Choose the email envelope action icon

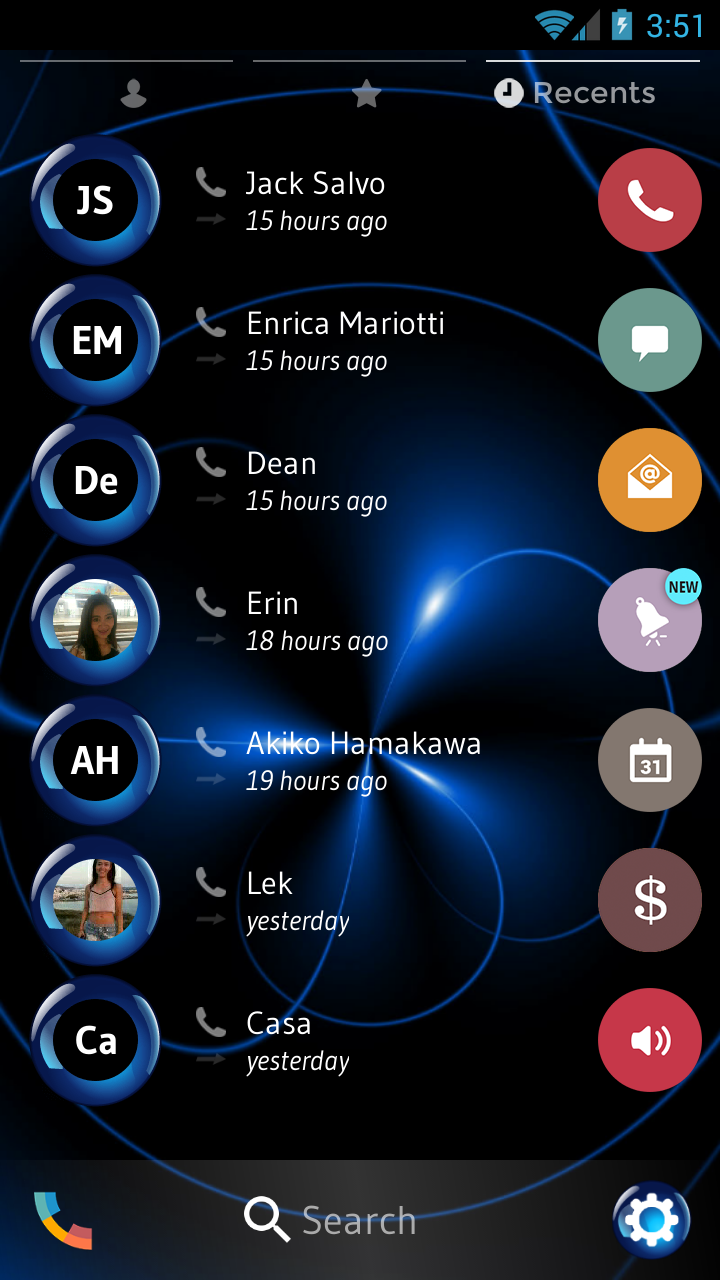(649, 479)
